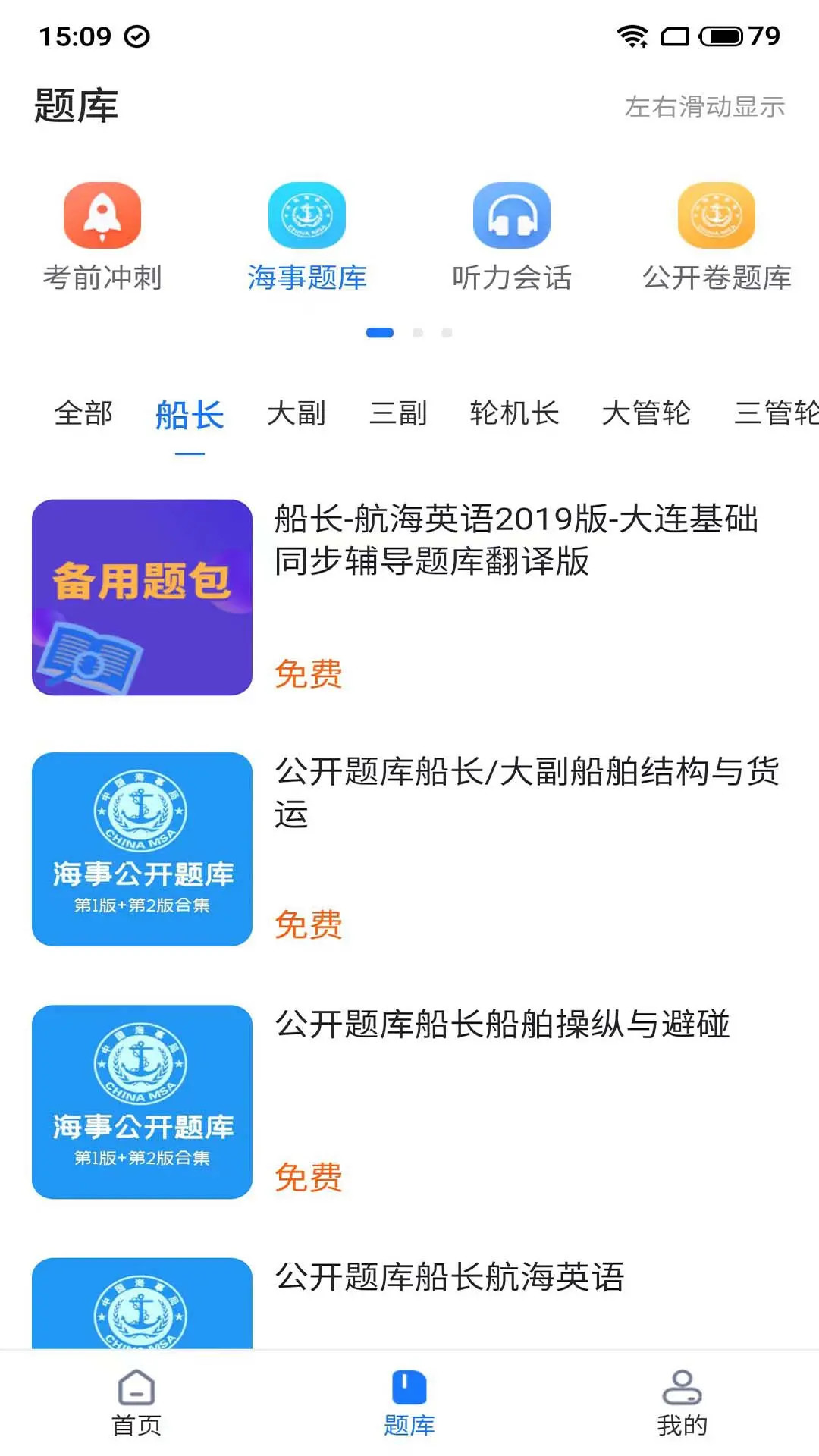The image size is (819, 1456).
Task: Tap the 公开卷题库 yellow anchor icon
Action: click(x=716, y=215)
